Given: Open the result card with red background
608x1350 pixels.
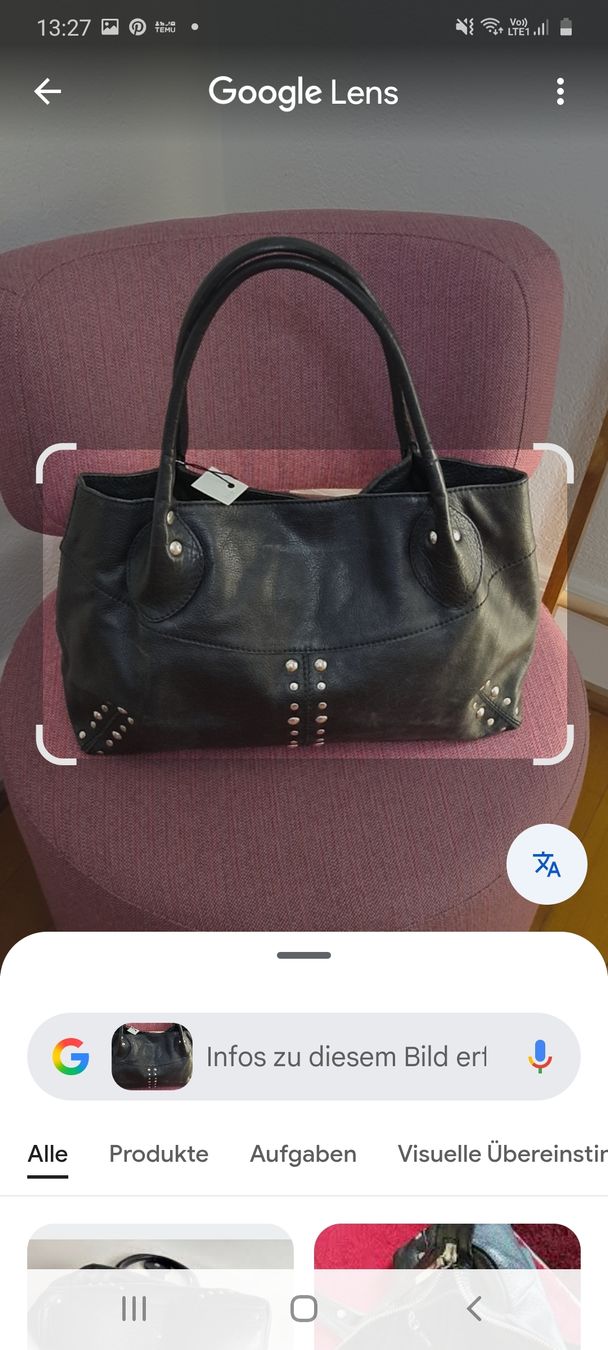Looking at the screenshot, I should tap(447, 1286).
